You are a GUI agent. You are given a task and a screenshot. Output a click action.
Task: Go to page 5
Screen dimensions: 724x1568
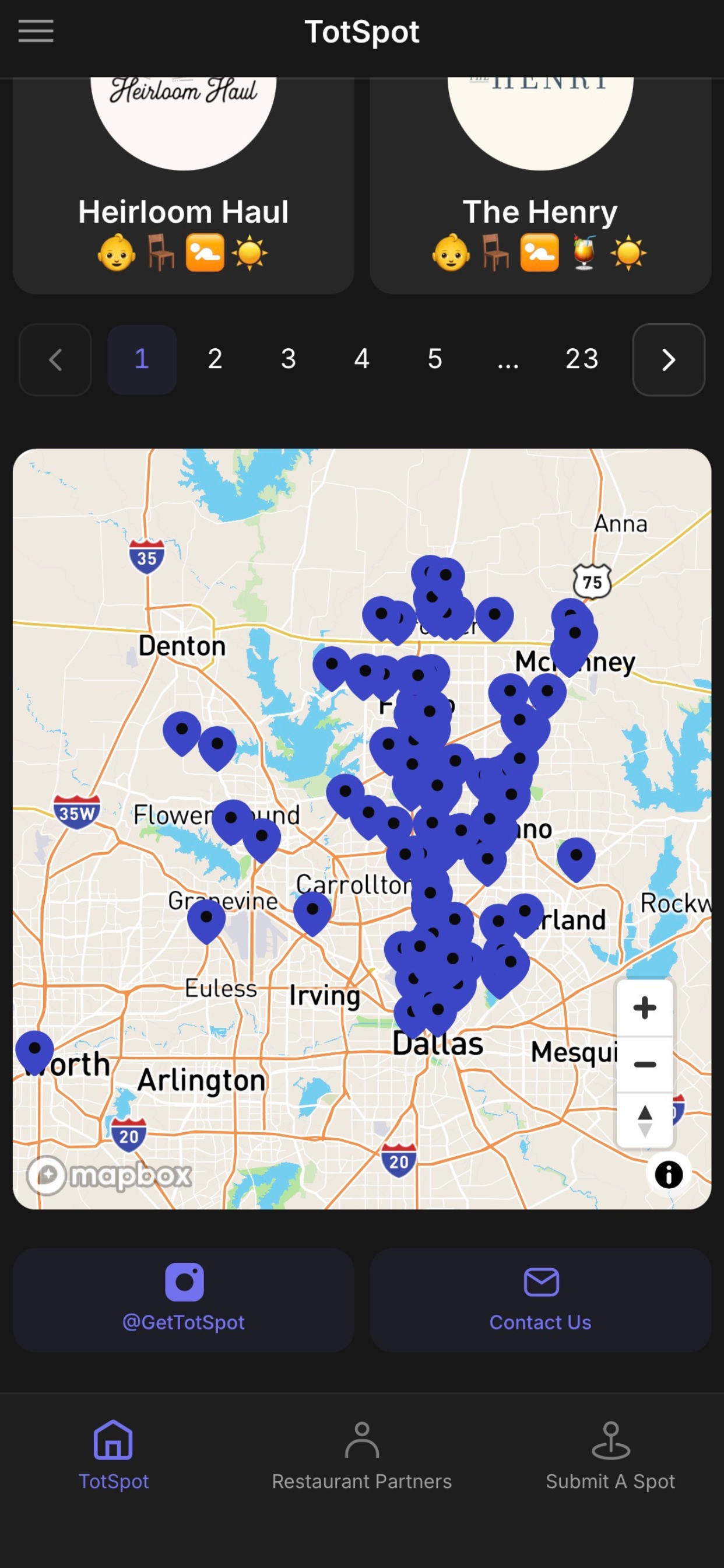(x=435, y=359)
